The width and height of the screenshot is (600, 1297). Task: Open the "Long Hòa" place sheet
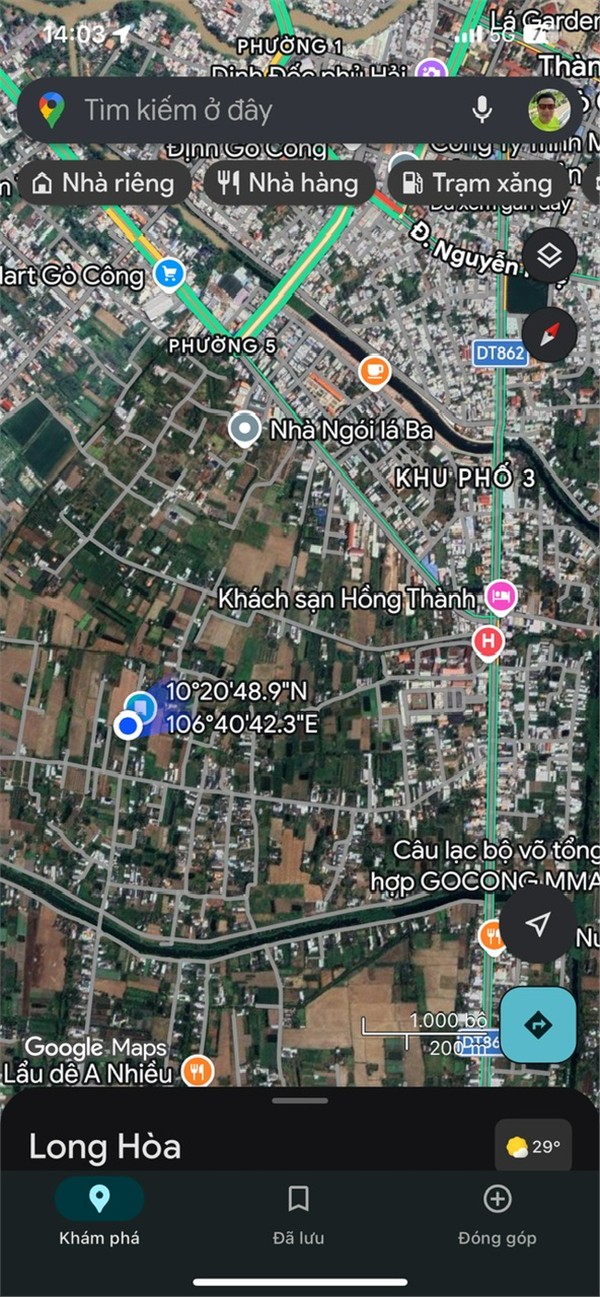coord(105,1146)
